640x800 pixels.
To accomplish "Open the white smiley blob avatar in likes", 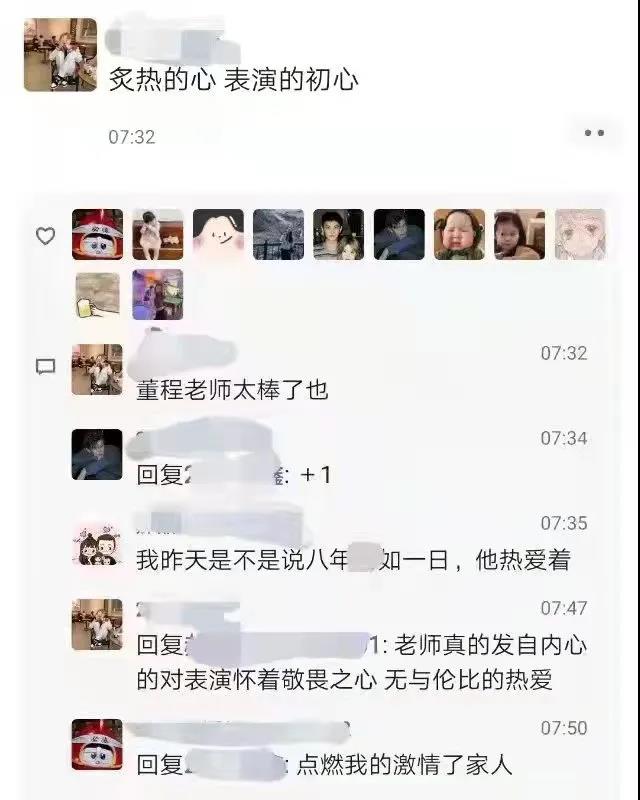I will coord(218,235).
